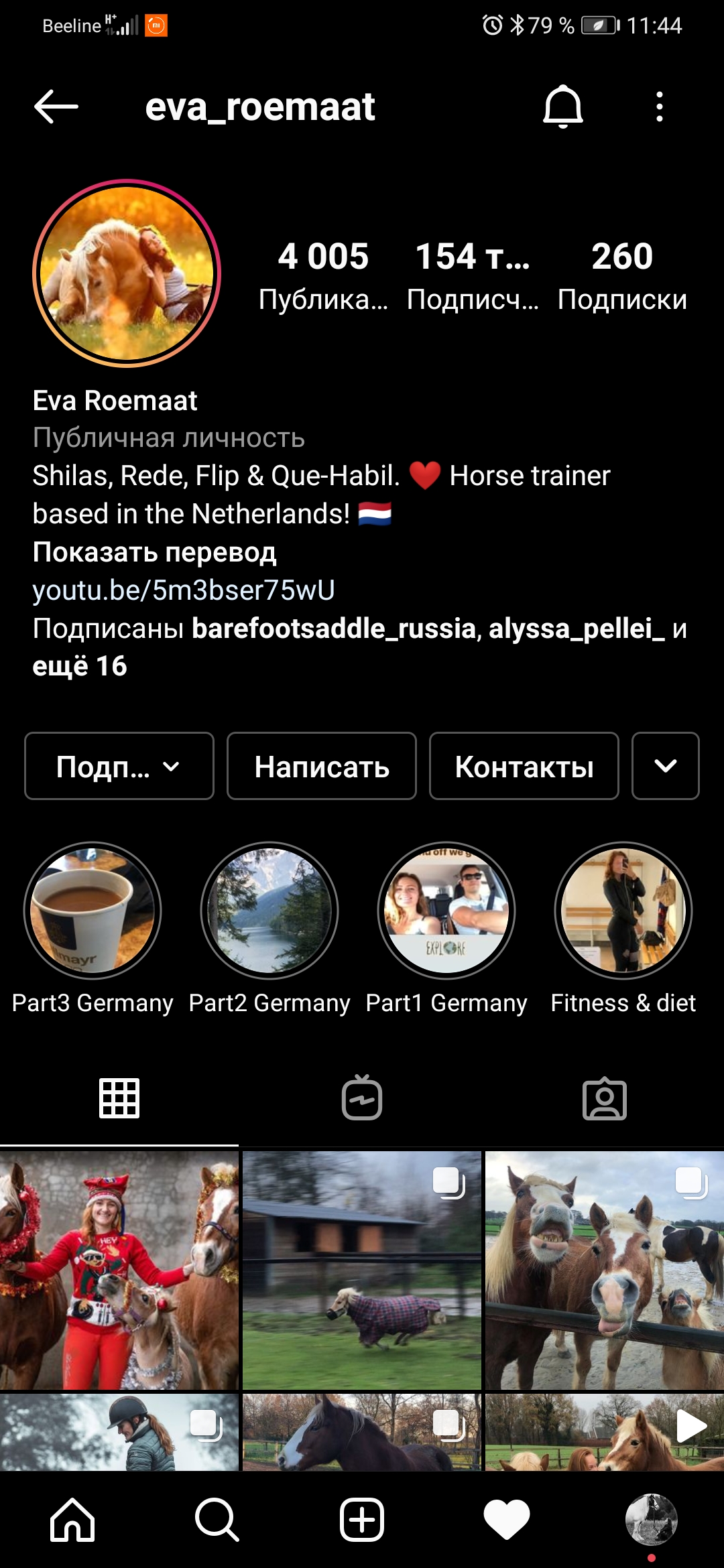Switch to the tagged photos tab
This screenshot has height=1568, width=724.
[x=605, y=1098]
